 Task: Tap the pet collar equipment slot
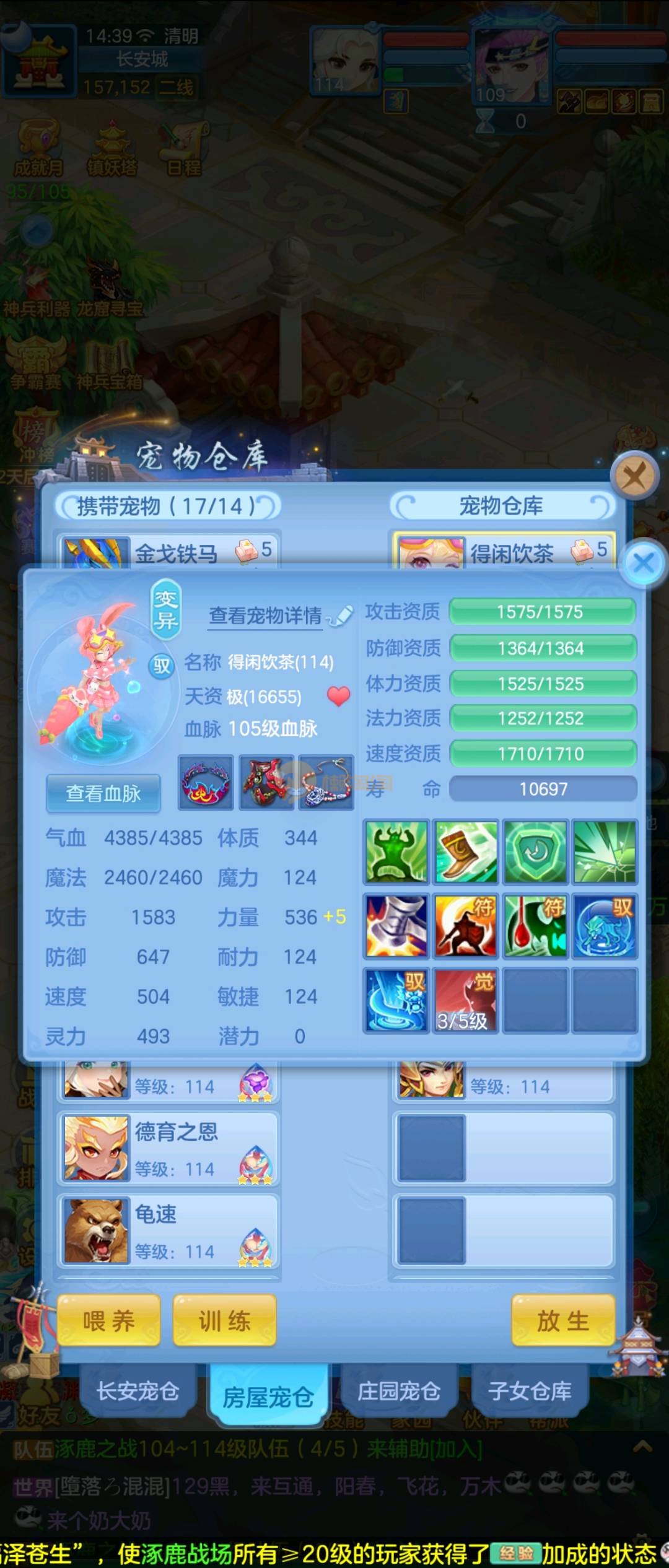(206, 782)
